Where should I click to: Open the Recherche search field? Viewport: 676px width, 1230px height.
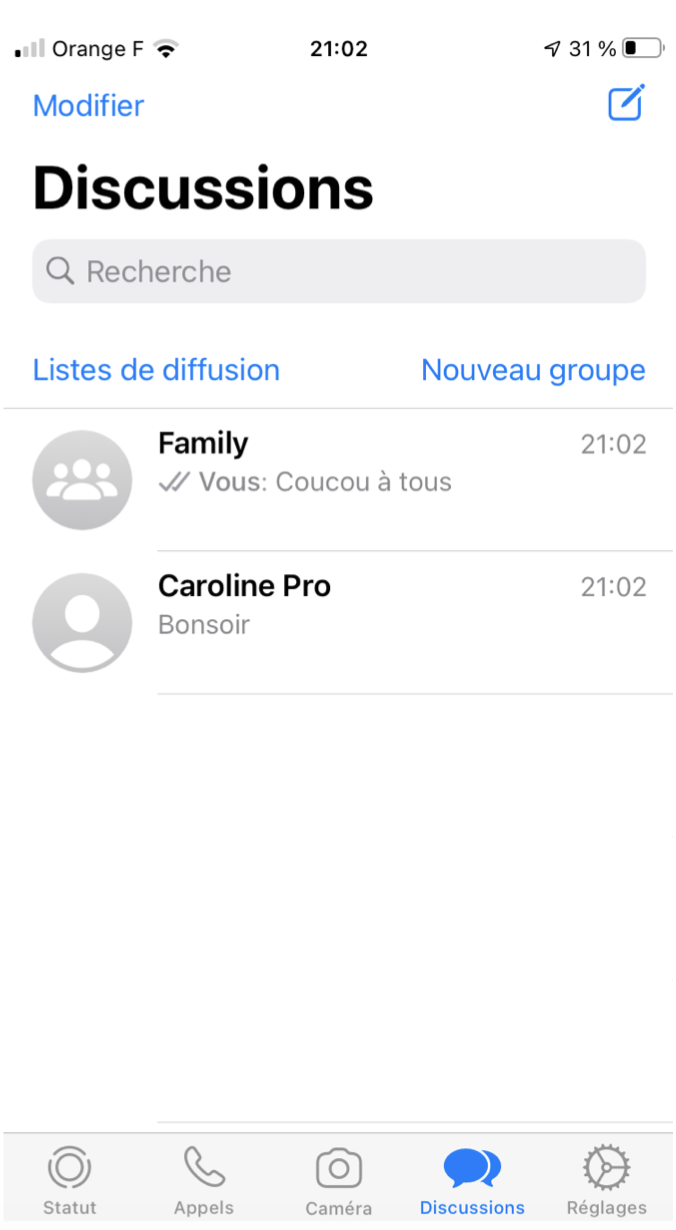click(339, 271)
